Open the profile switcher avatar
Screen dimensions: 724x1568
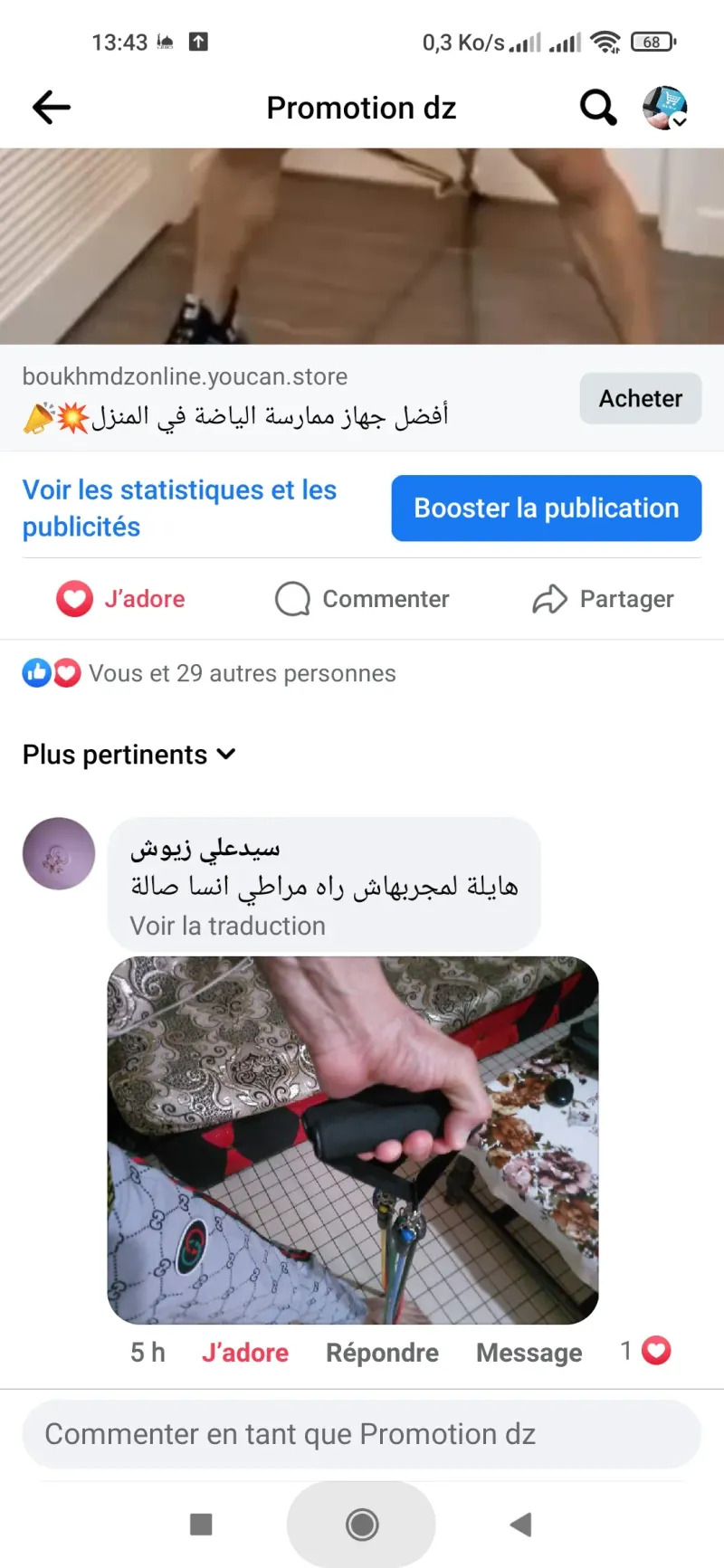[x=665, y=108]
